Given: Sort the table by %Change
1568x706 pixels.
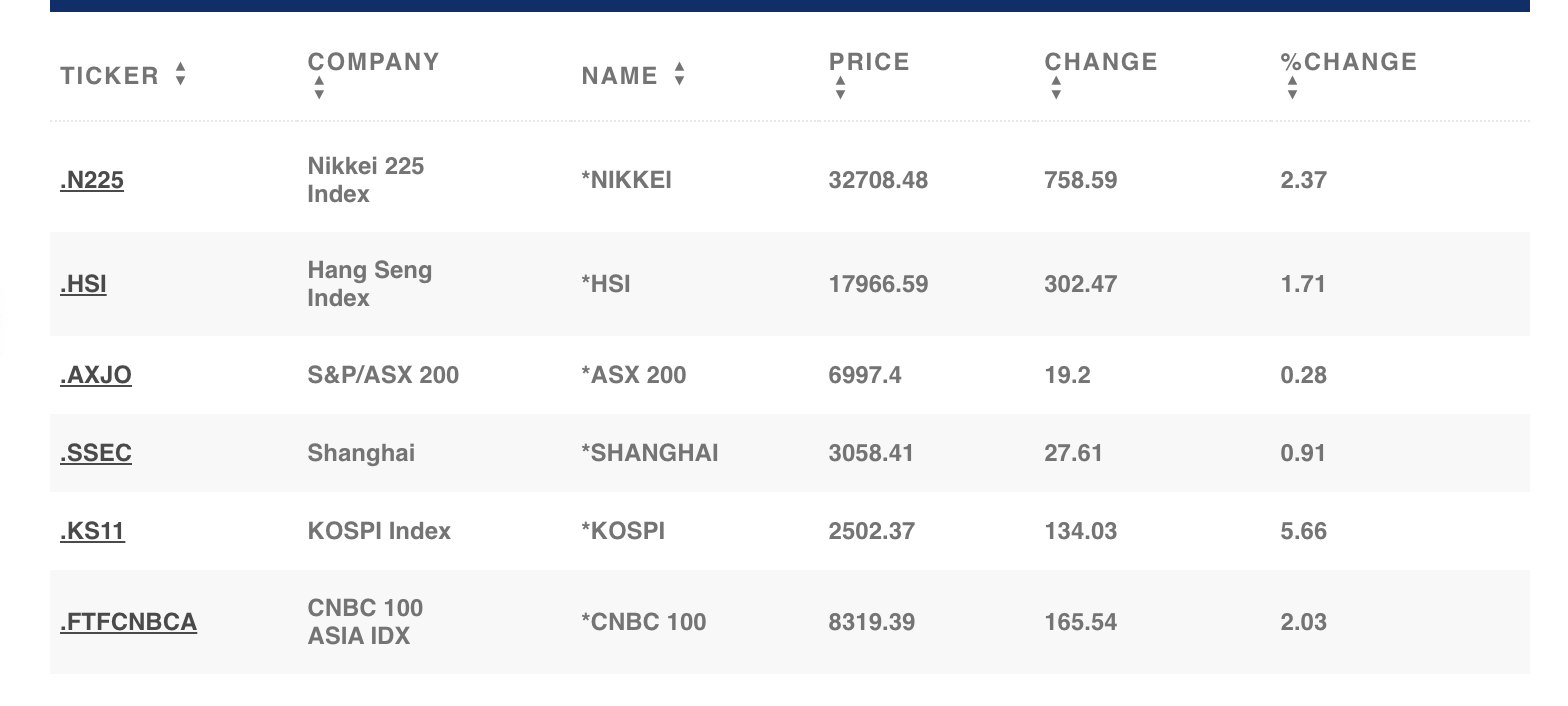Looking at the screenshot, I should tap(1292, 88).
